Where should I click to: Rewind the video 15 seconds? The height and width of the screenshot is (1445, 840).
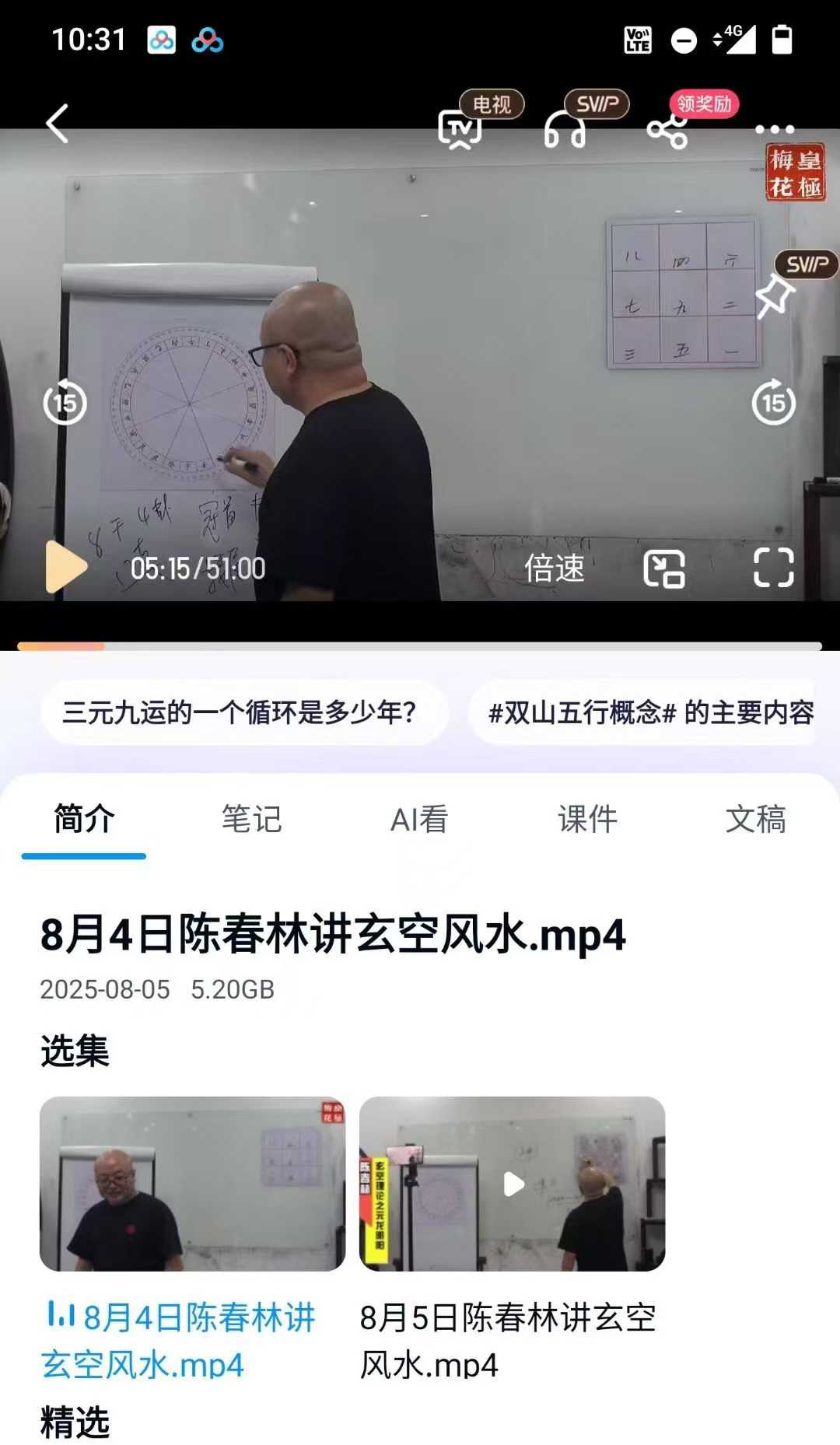click(x=65, y=403)
